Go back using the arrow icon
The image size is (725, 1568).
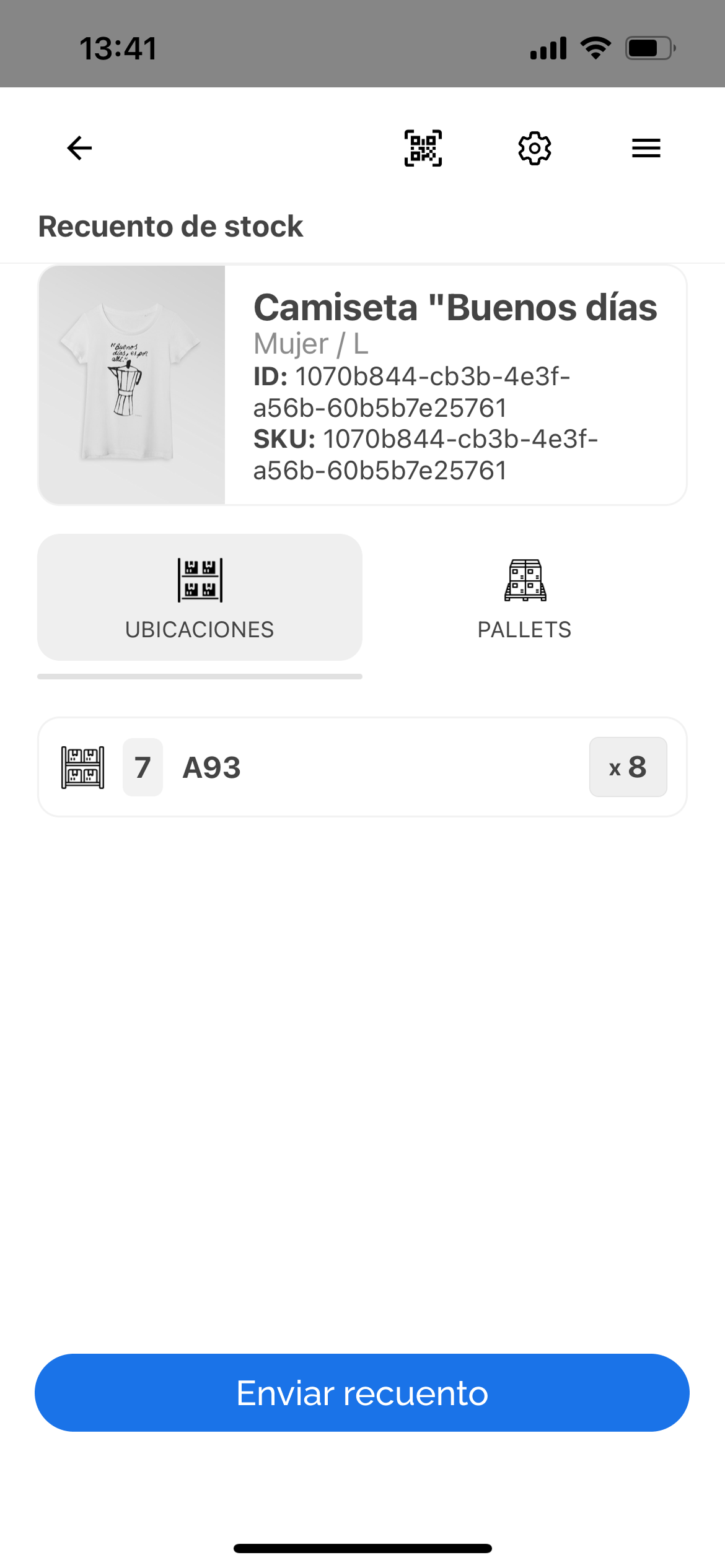point(79,148)
